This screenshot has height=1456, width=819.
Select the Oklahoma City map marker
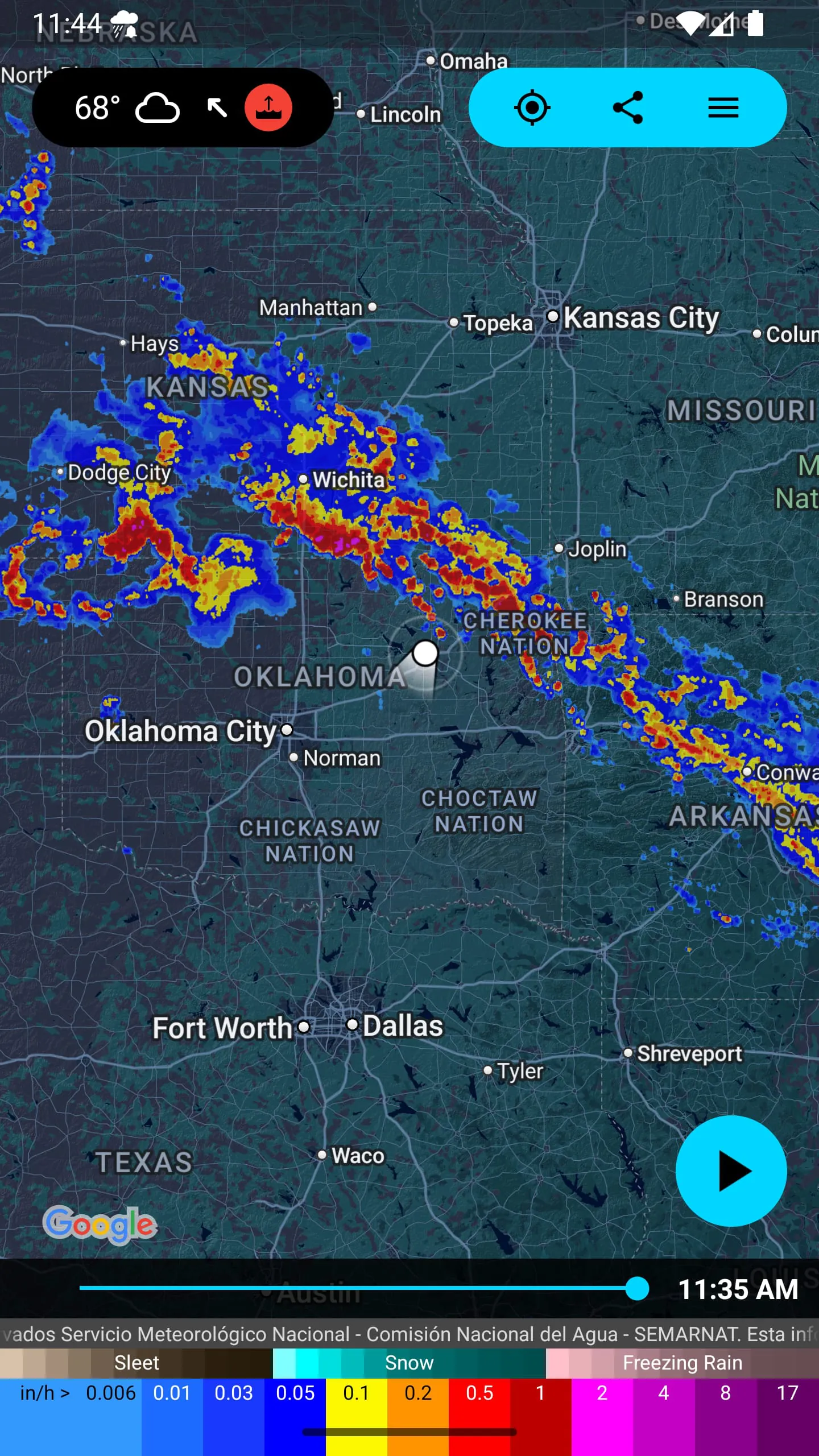pos(287,730)
